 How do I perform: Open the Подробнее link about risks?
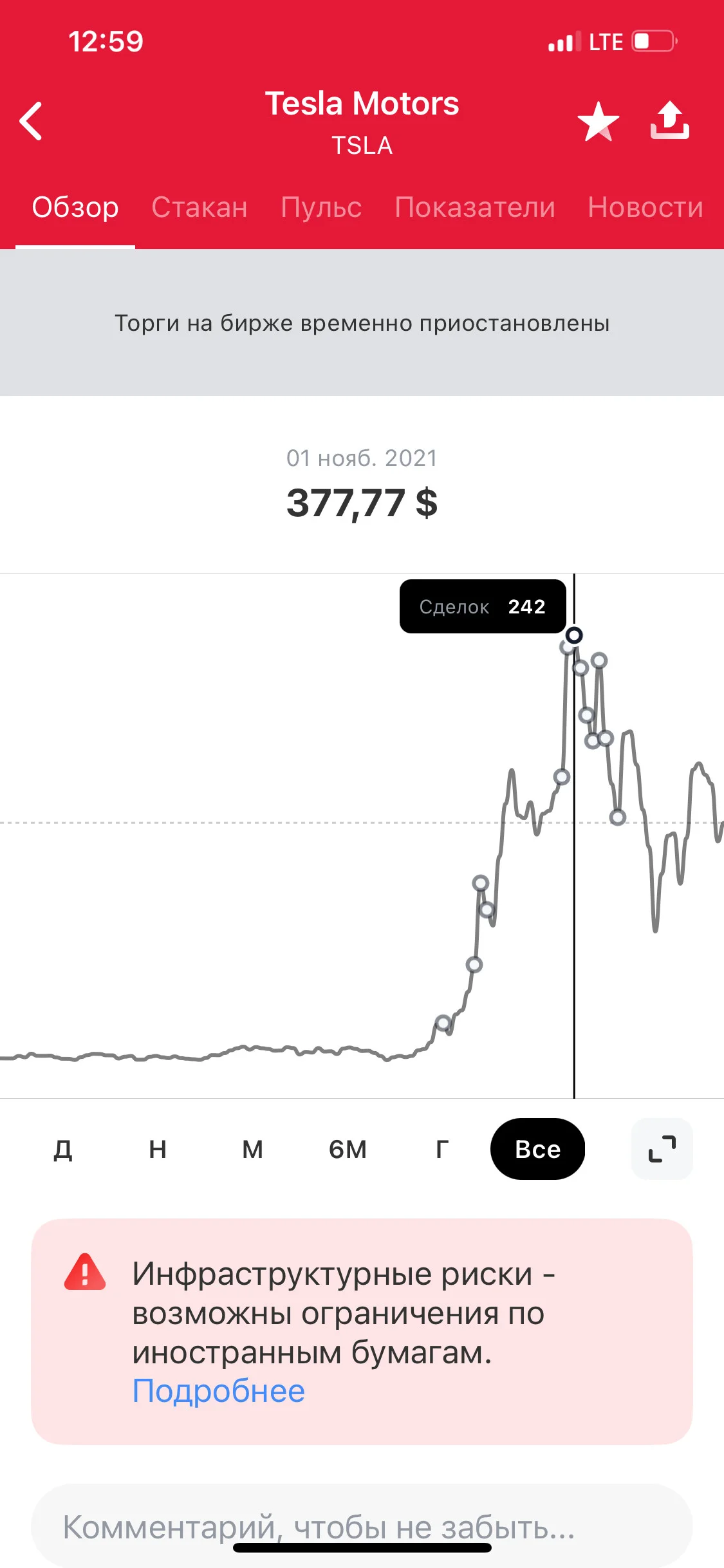[x=219, y=1392]
